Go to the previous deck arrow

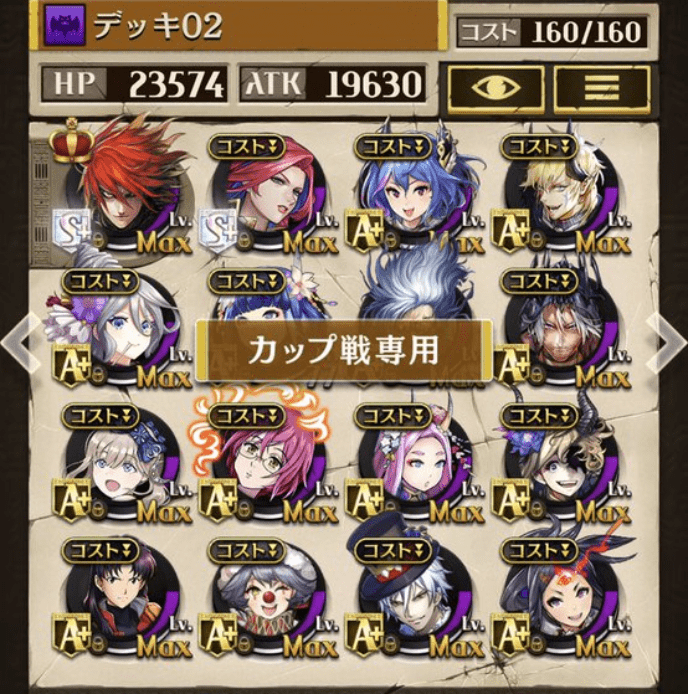(x=13, y=341)
